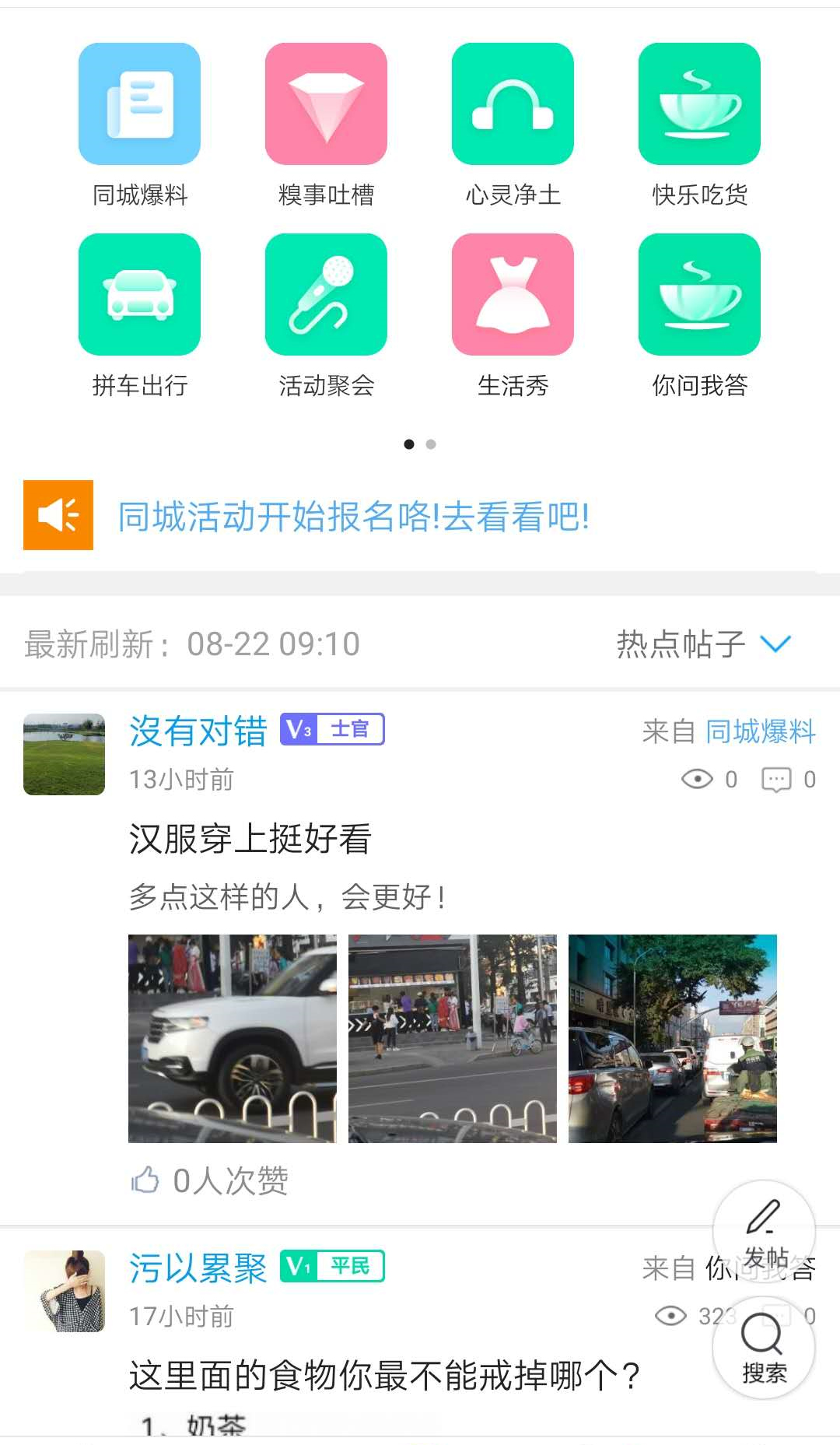View the traffic jam photo in the post

[x=673, y=1039]
